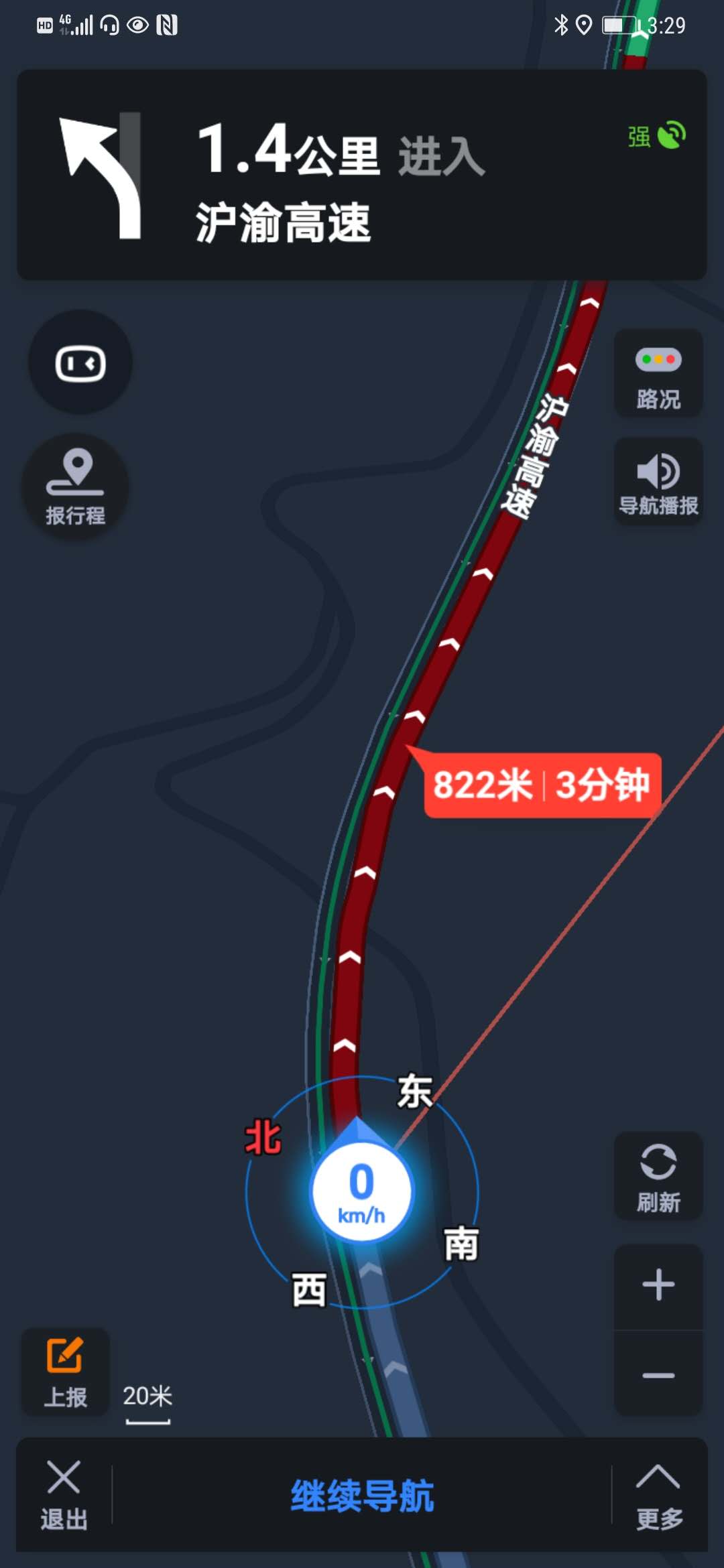The width and height of the screenshot is (724, 1568).
Task: Share trip via 报行程
Action: click(75, 486)
